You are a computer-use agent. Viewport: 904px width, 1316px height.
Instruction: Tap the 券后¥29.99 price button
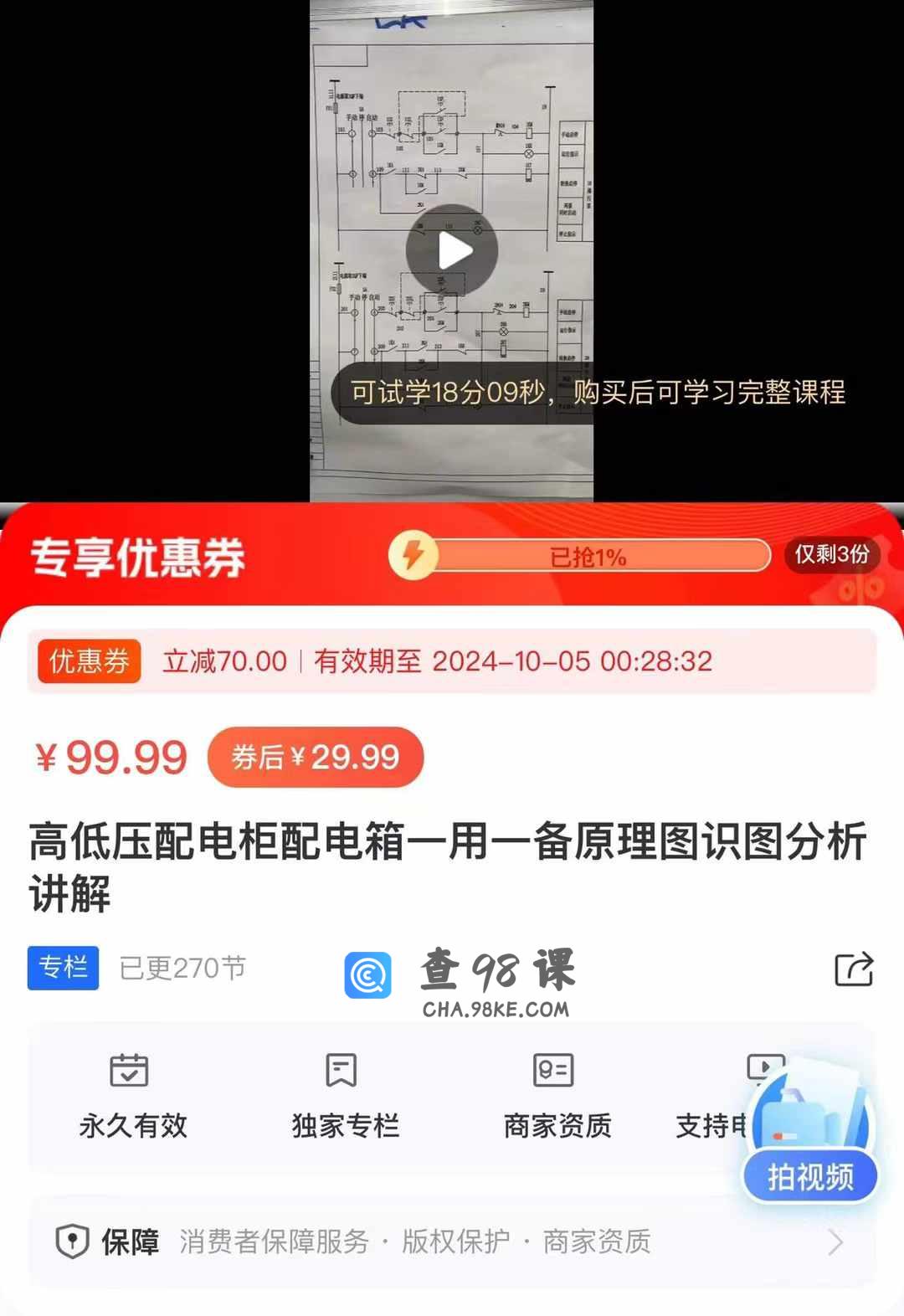coord(316,758)
